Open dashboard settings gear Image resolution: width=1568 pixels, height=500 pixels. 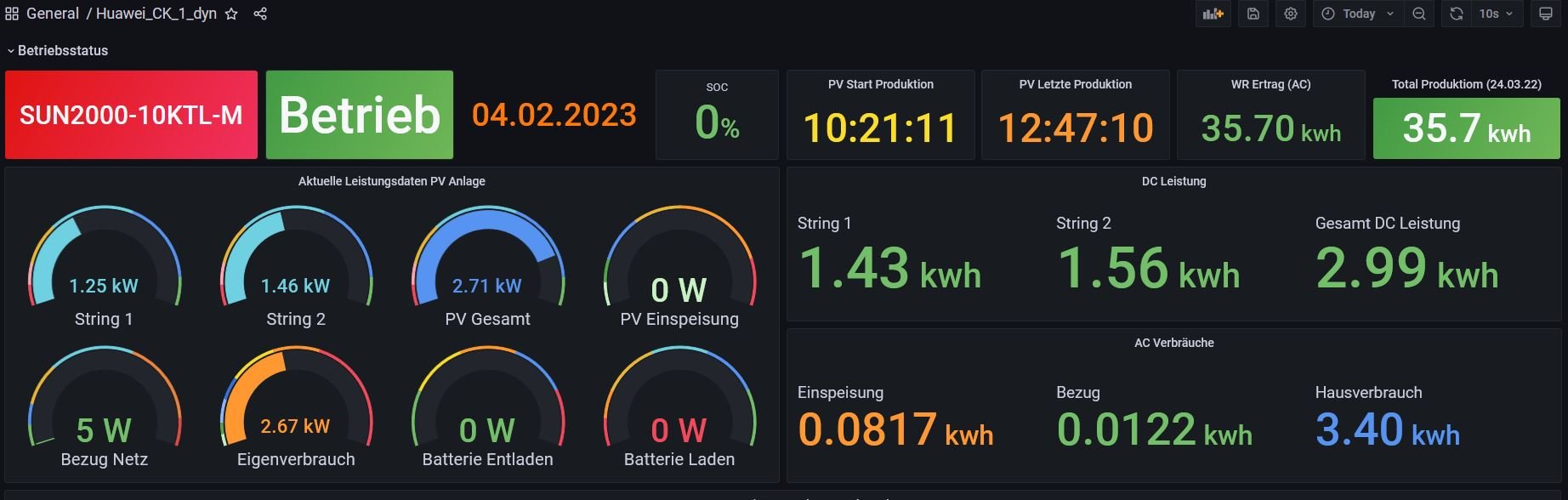(1291, 14)
